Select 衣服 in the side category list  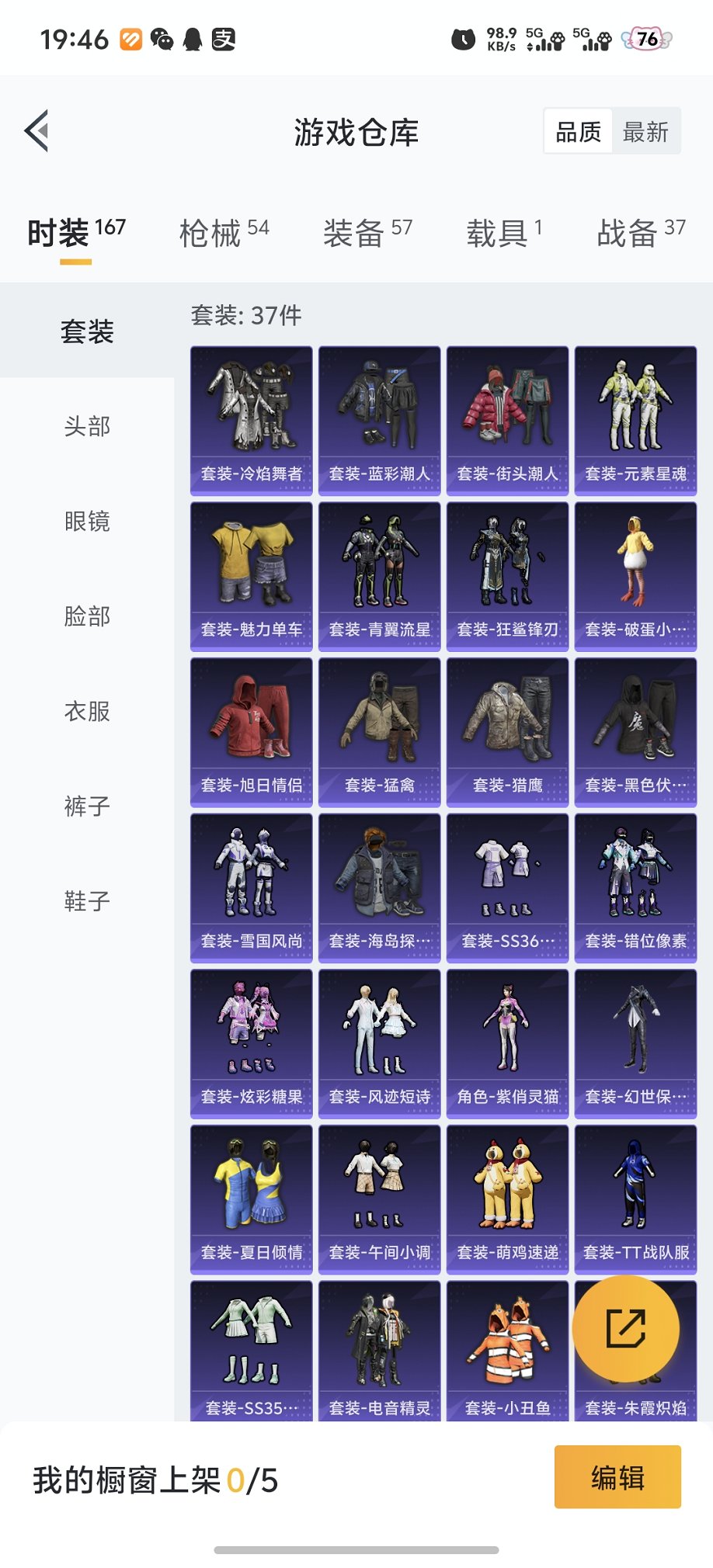[87, 711]
